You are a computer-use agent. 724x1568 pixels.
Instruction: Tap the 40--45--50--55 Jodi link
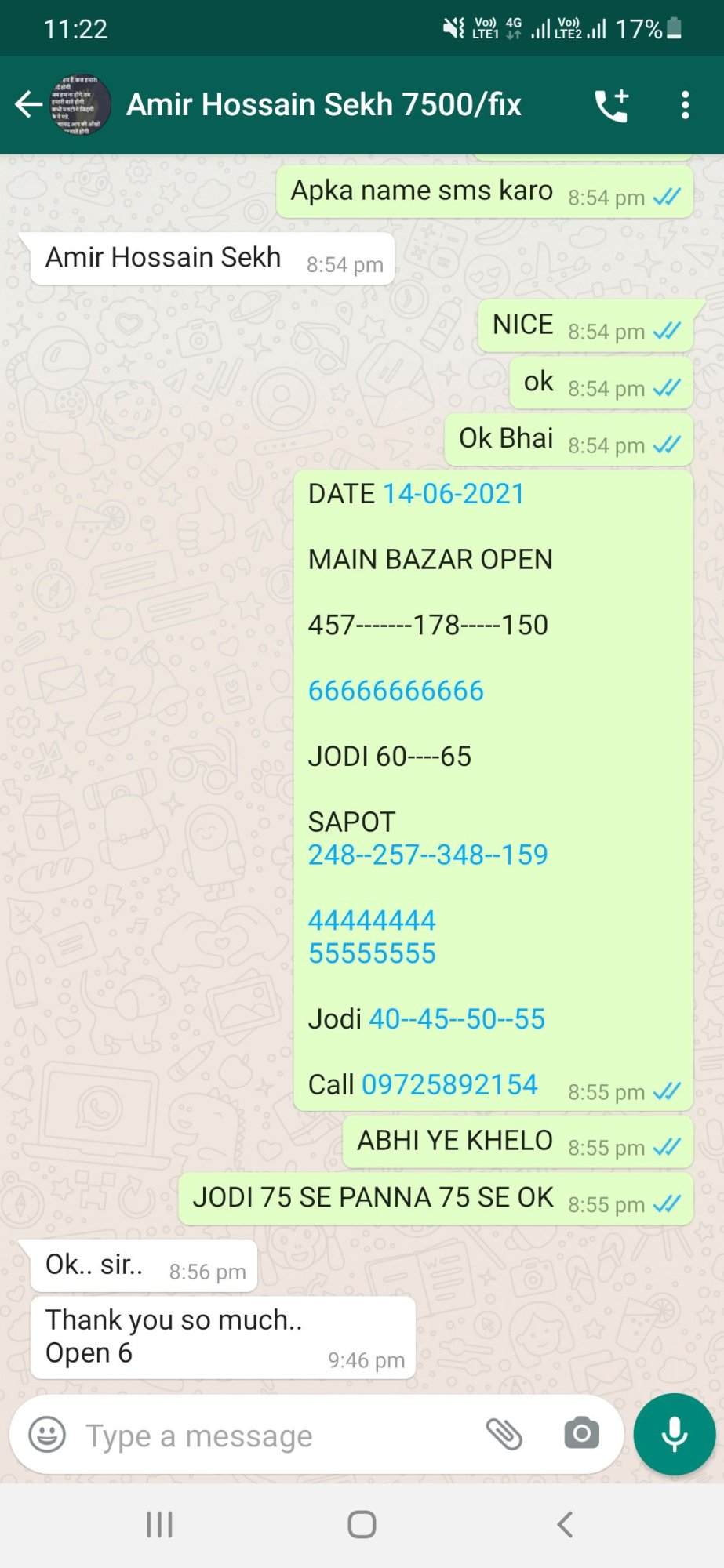click(457, 1019)
